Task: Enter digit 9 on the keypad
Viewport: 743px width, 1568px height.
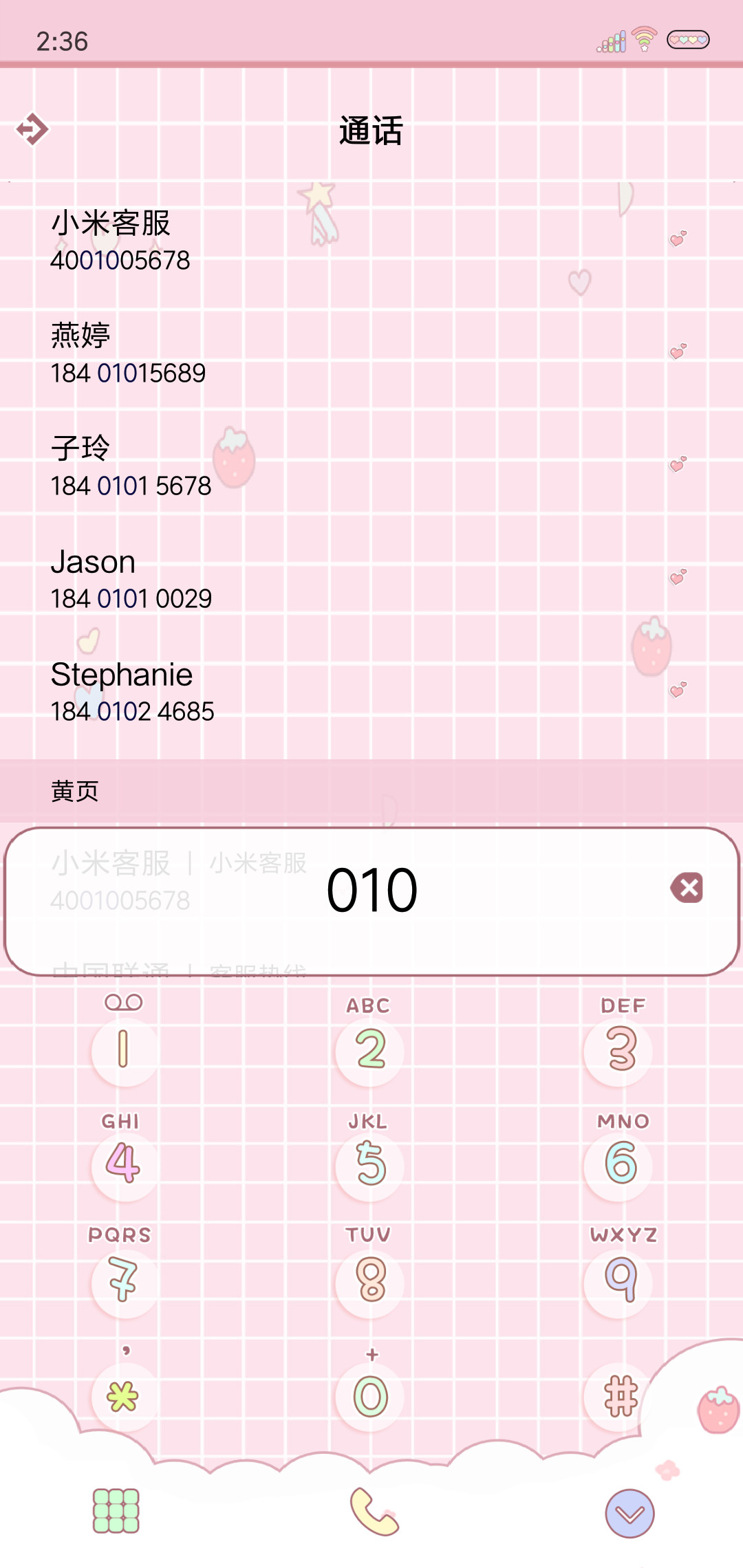Action: click(x=621, y=1271)
